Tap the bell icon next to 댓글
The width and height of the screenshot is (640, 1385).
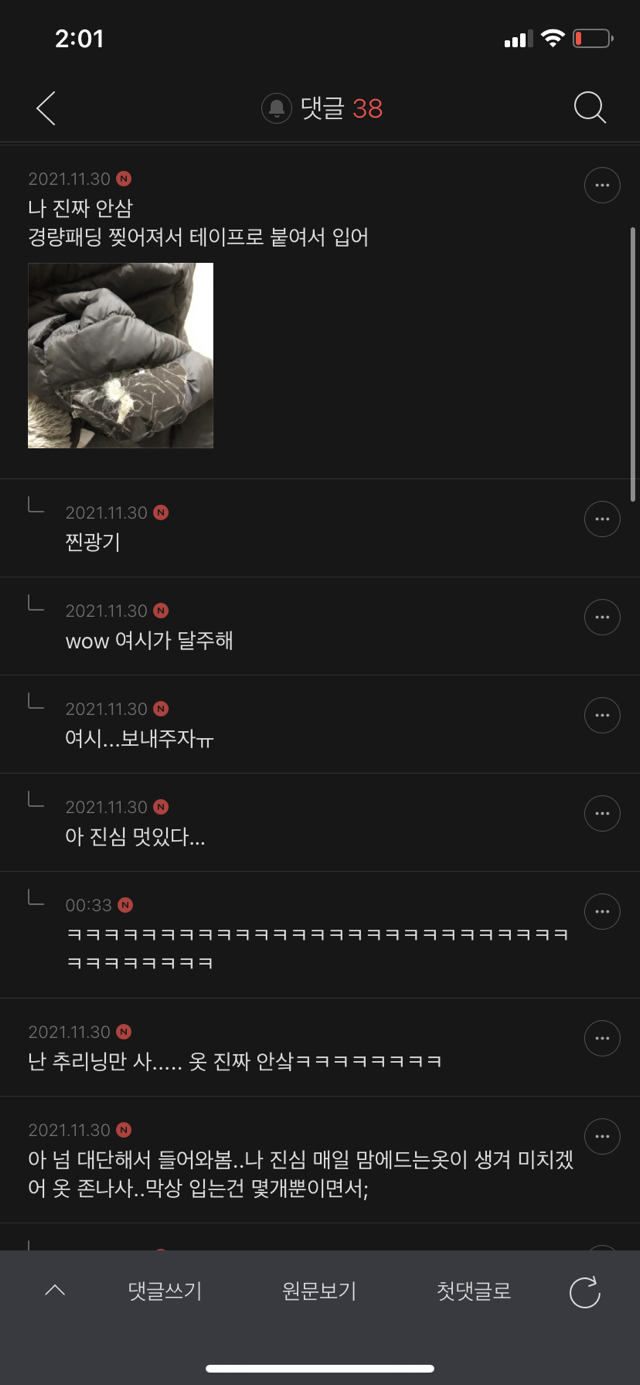tap(276, 108)
